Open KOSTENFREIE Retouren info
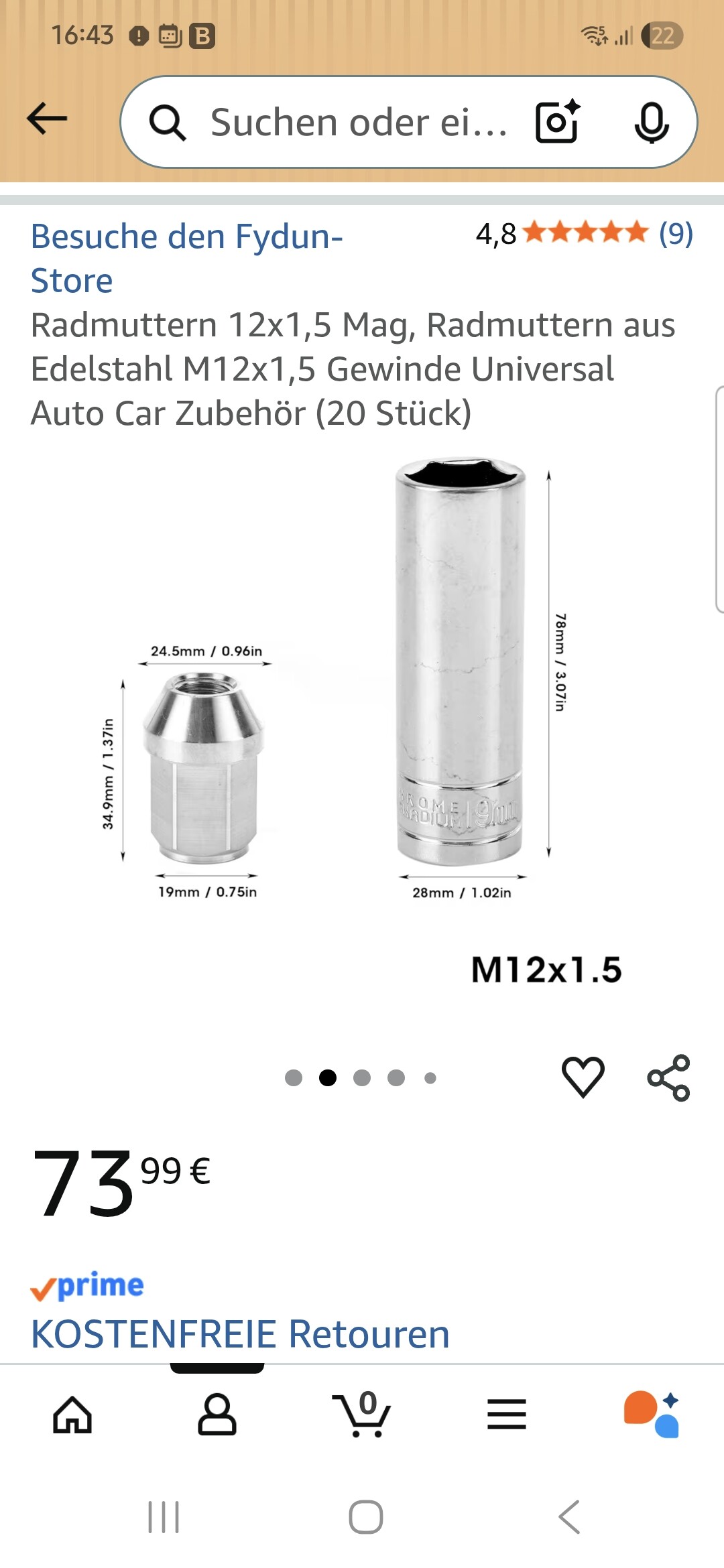Image resolution: width=724 pixels, height=1568 pixels. click(x=240, y=1334)
